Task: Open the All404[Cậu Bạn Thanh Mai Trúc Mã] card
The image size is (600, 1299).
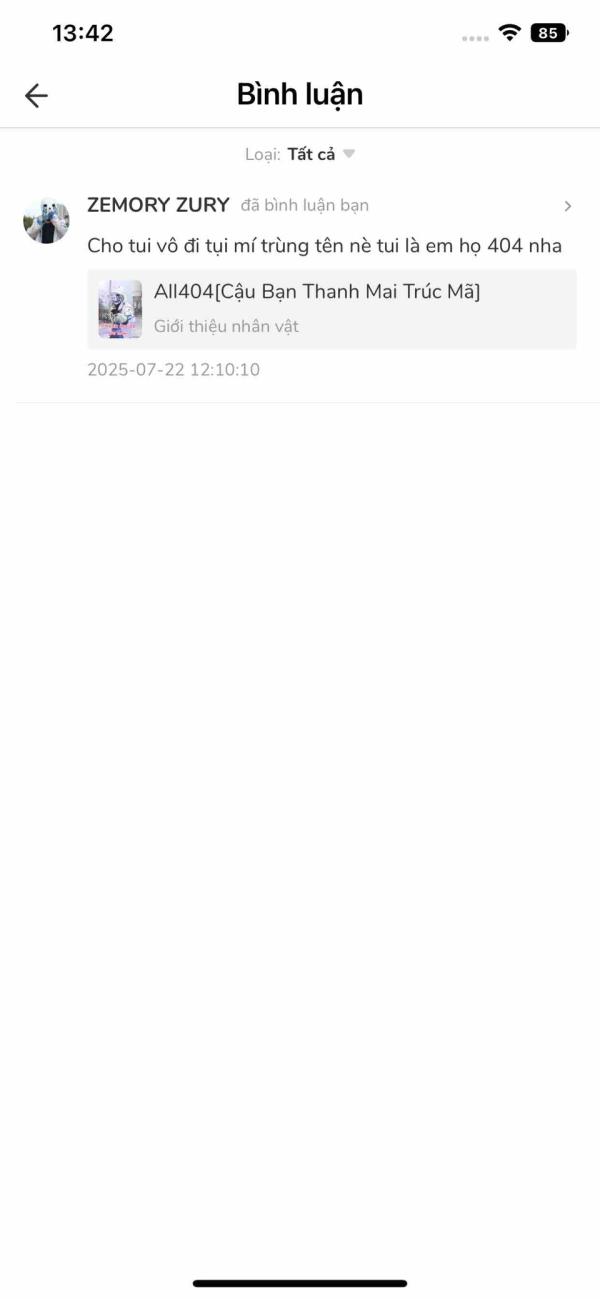Action: pyautogui.click(x=331, y=309)
